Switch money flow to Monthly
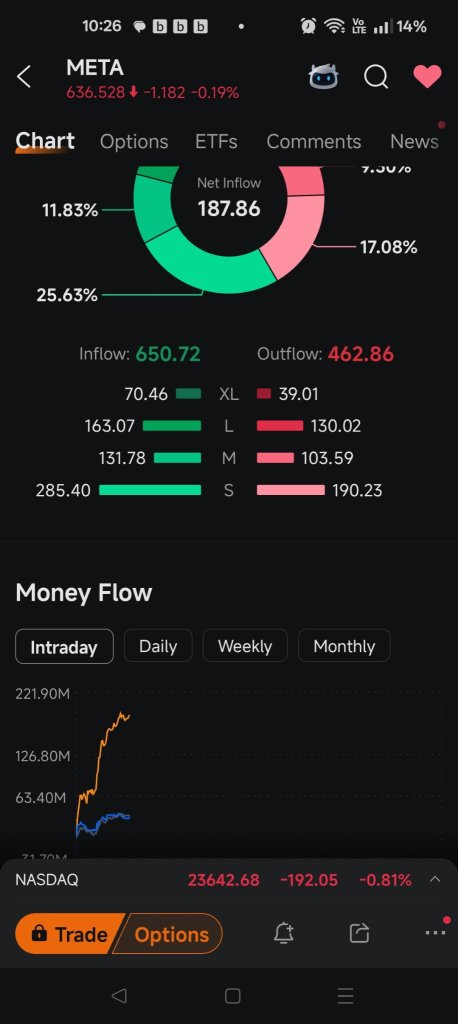Viewport: 458px width, 1024px height. (x=344, y=646)
